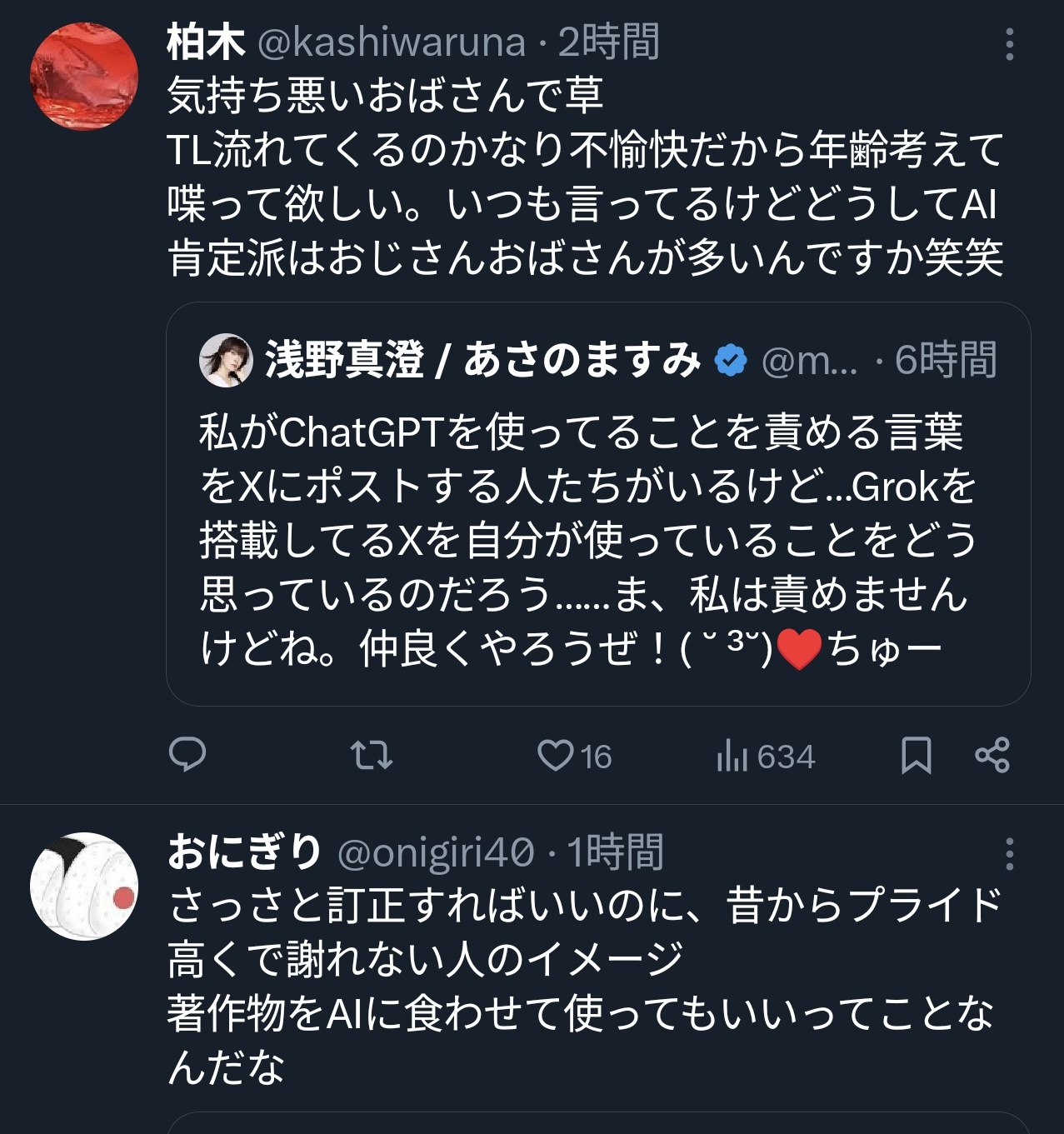
Task: Share 柏木's post
Action: 992,755
